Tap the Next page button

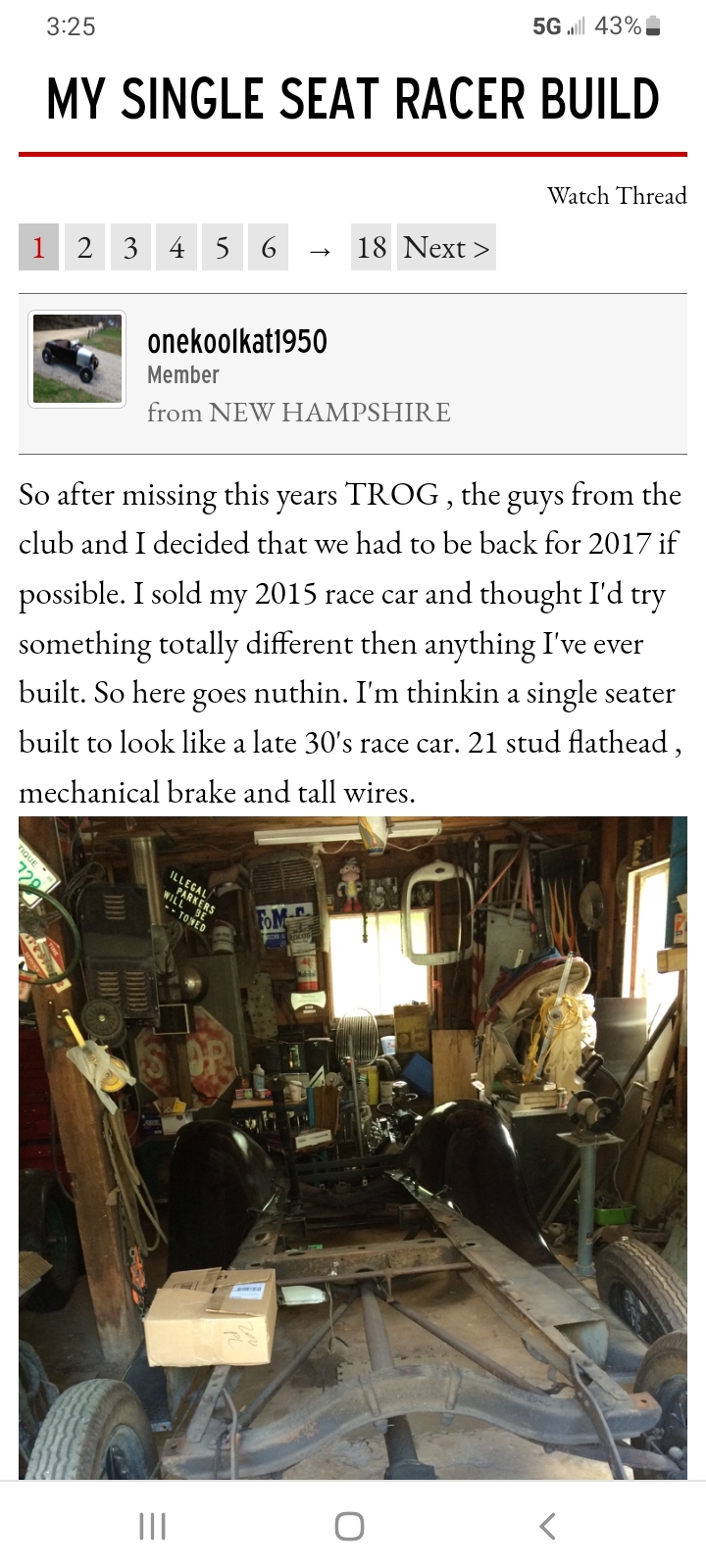tap(446, 247)
